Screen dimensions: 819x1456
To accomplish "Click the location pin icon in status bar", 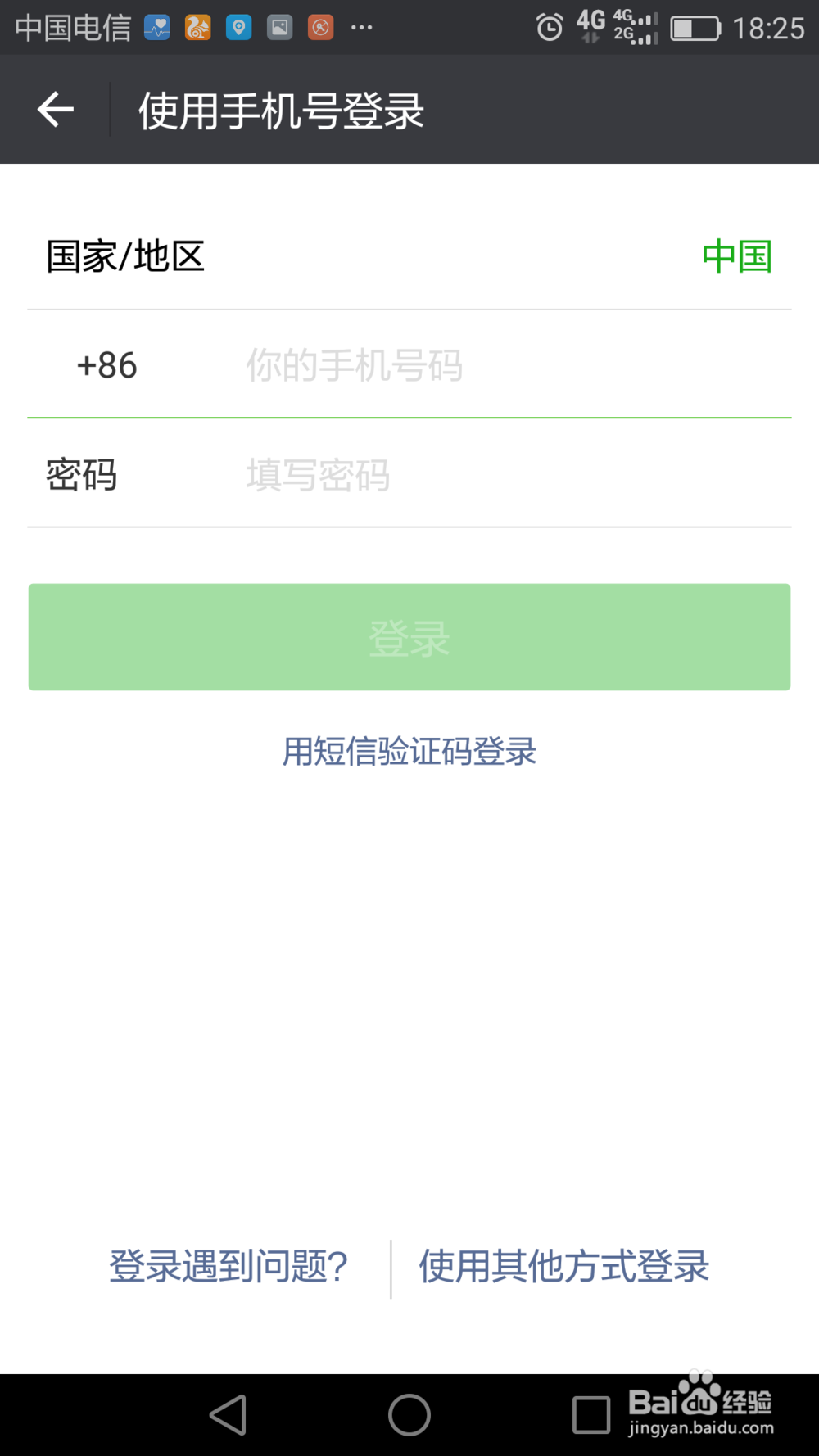I will (x=239, y=27).
